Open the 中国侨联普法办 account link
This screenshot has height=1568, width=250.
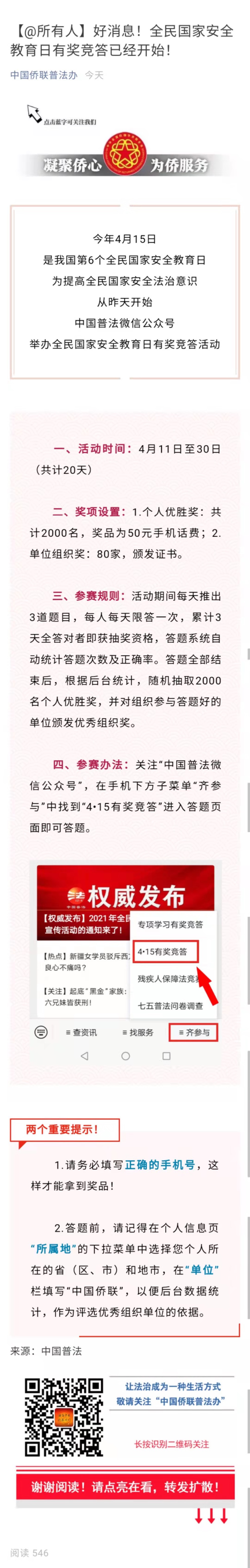pyautogui.click(x=44, y=75)
